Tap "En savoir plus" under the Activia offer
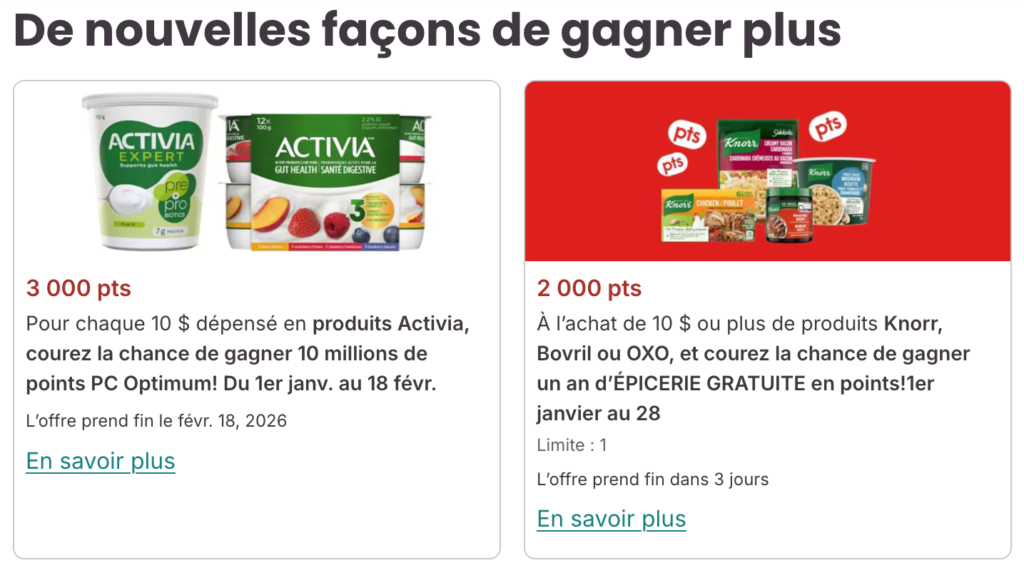This screenshot has height=568, width=1024. pyautogui.click(x=100, y=461)
